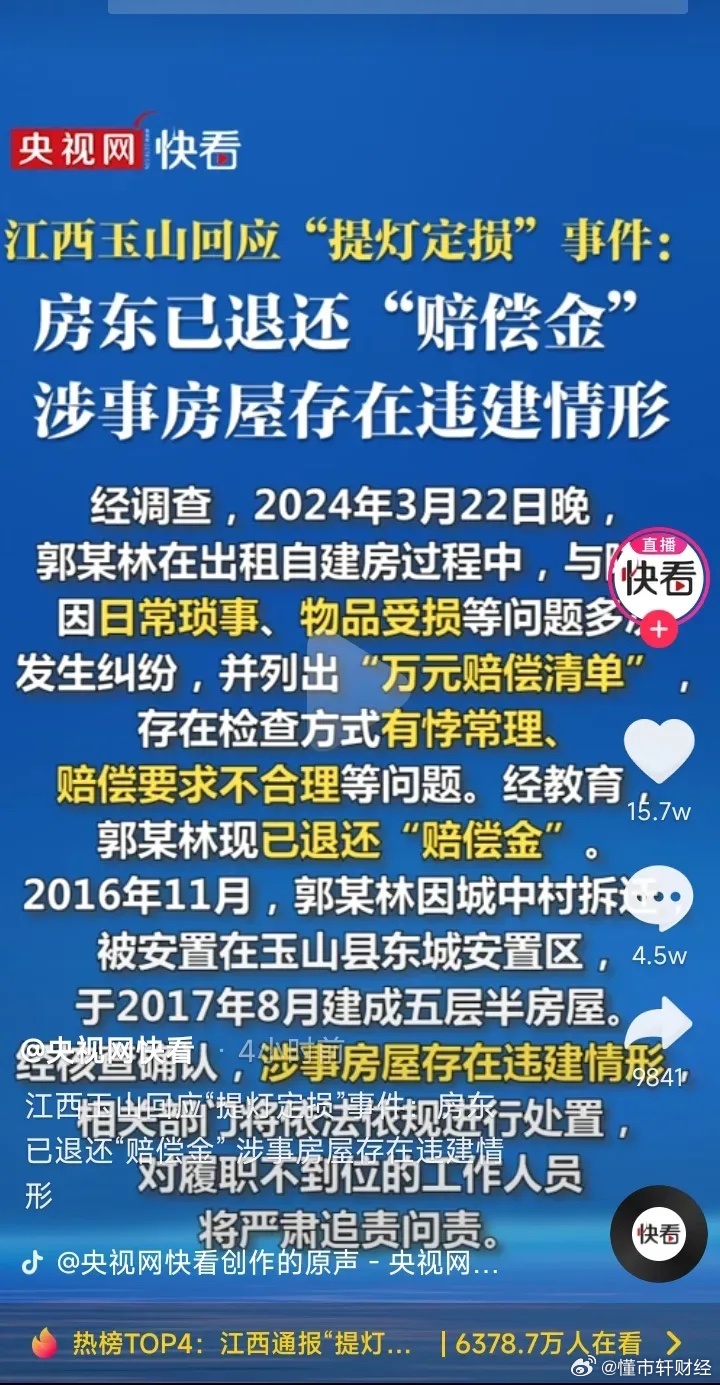
Task: Open the @央视网快看 username link
Action: [x=108, y=1049]
